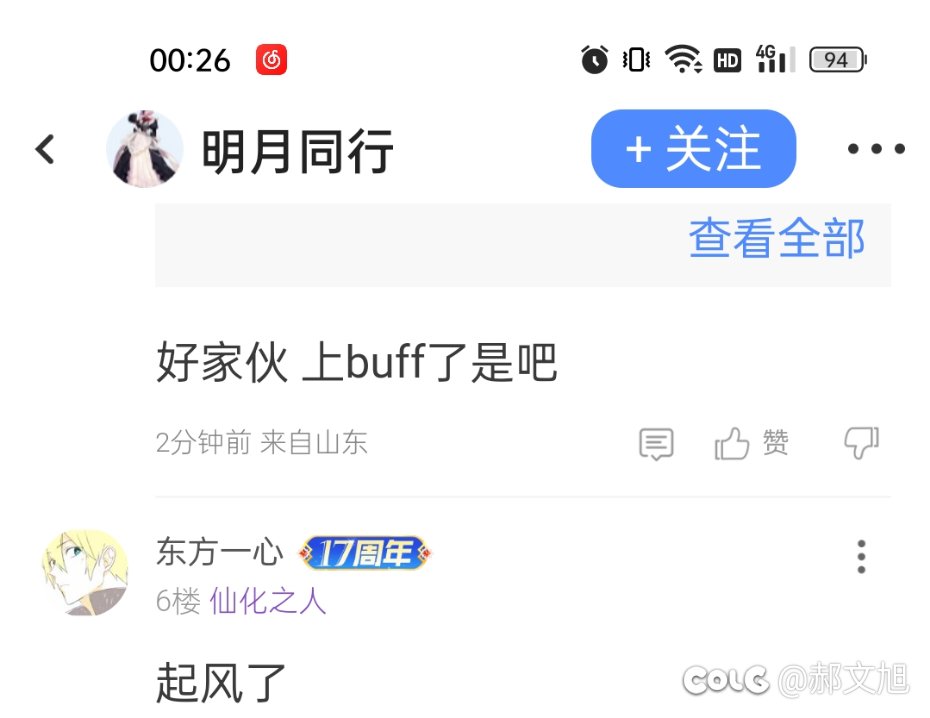Reply to the 上buff了是吧 comment
The width and height of the screenshot is (930, 718).
pyautogui.click(x=656, y=443)
